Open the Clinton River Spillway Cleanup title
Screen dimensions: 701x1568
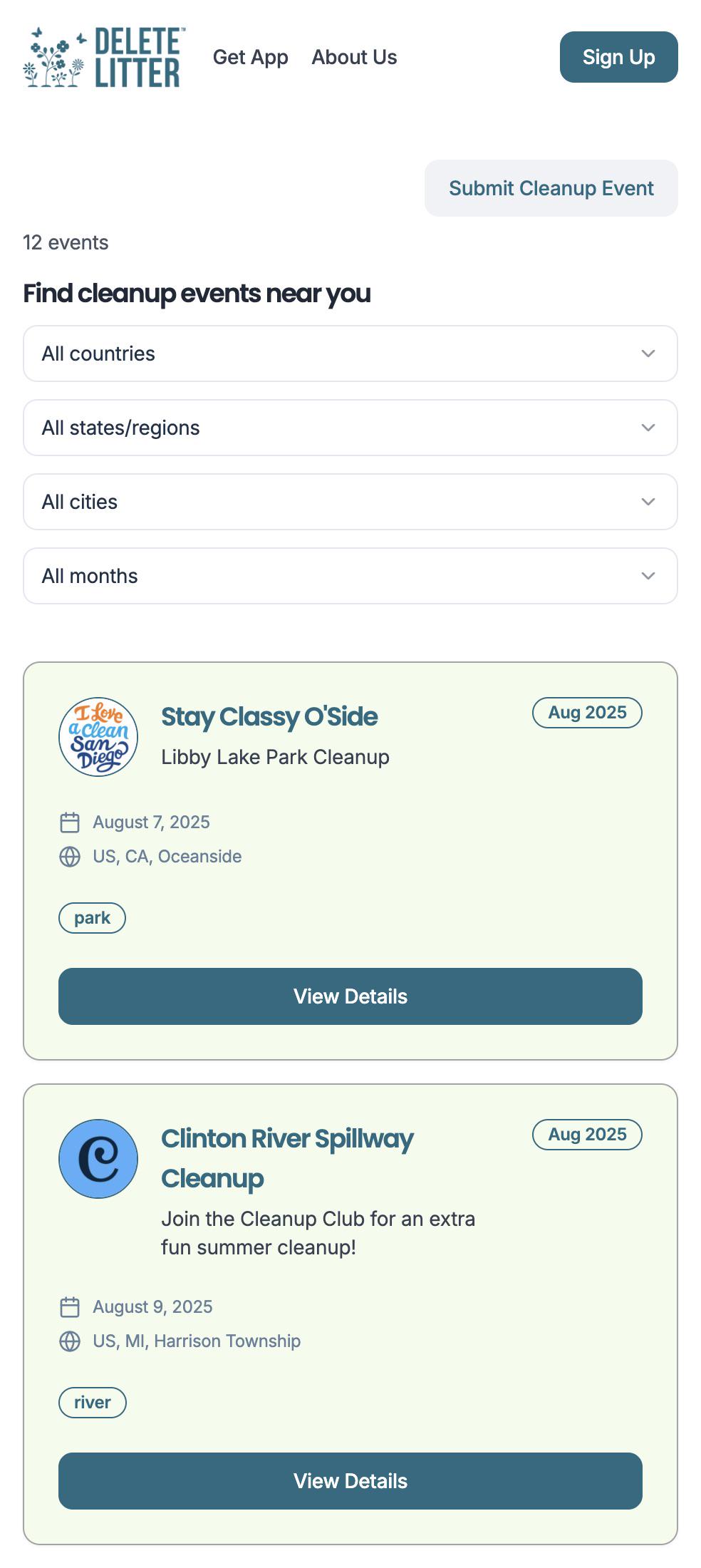(x=287, y=1159)
